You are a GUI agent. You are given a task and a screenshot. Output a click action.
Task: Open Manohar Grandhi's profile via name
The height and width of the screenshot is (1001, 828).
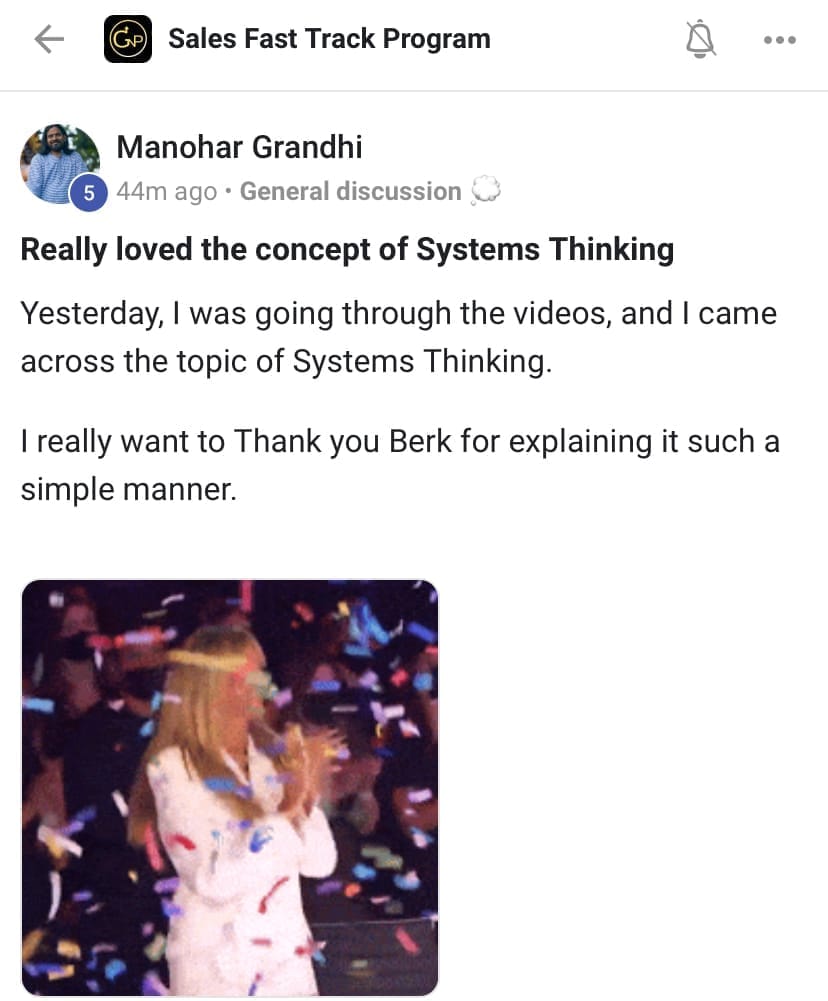coord(239,147)
